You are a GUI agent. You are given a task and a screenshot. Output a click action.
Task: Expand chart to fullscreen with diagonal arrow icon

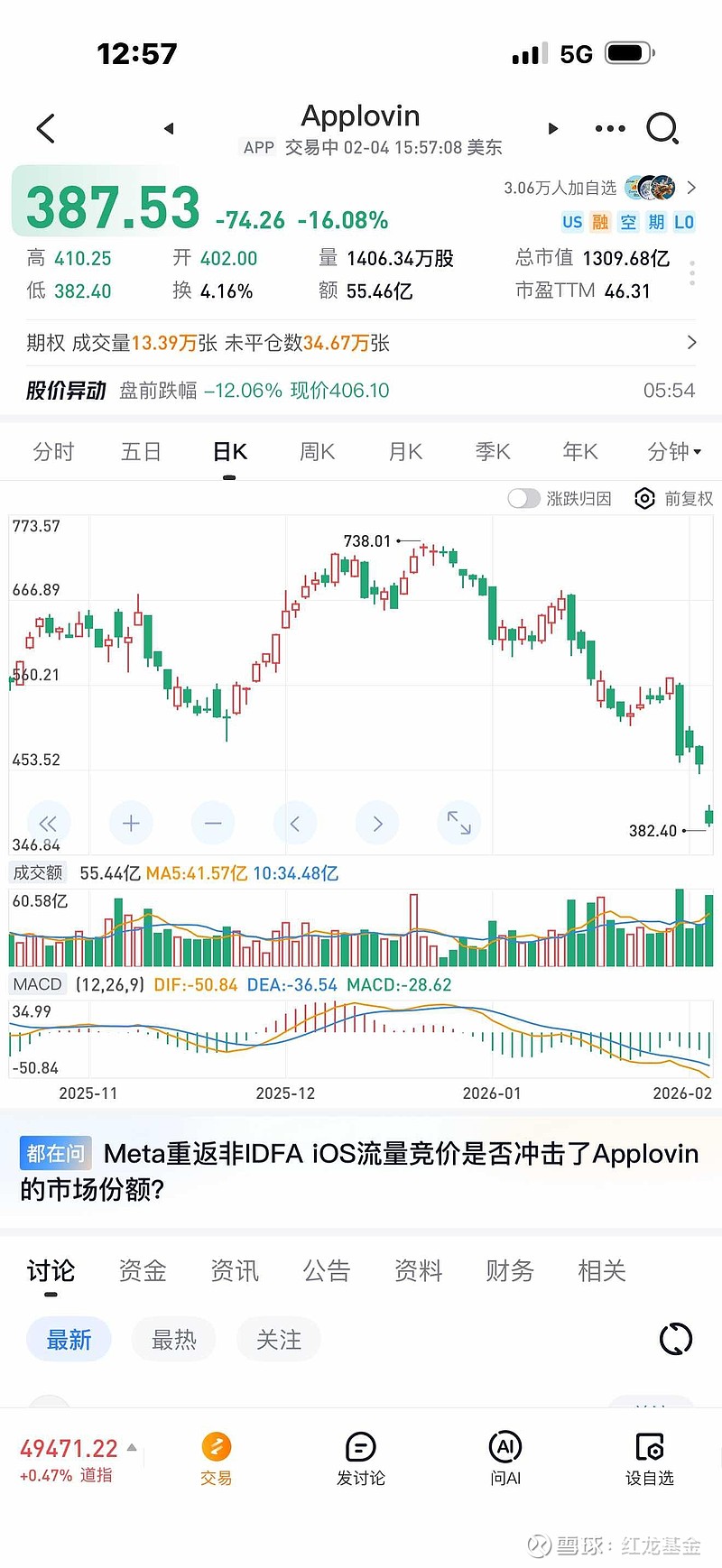pos(459,823)
